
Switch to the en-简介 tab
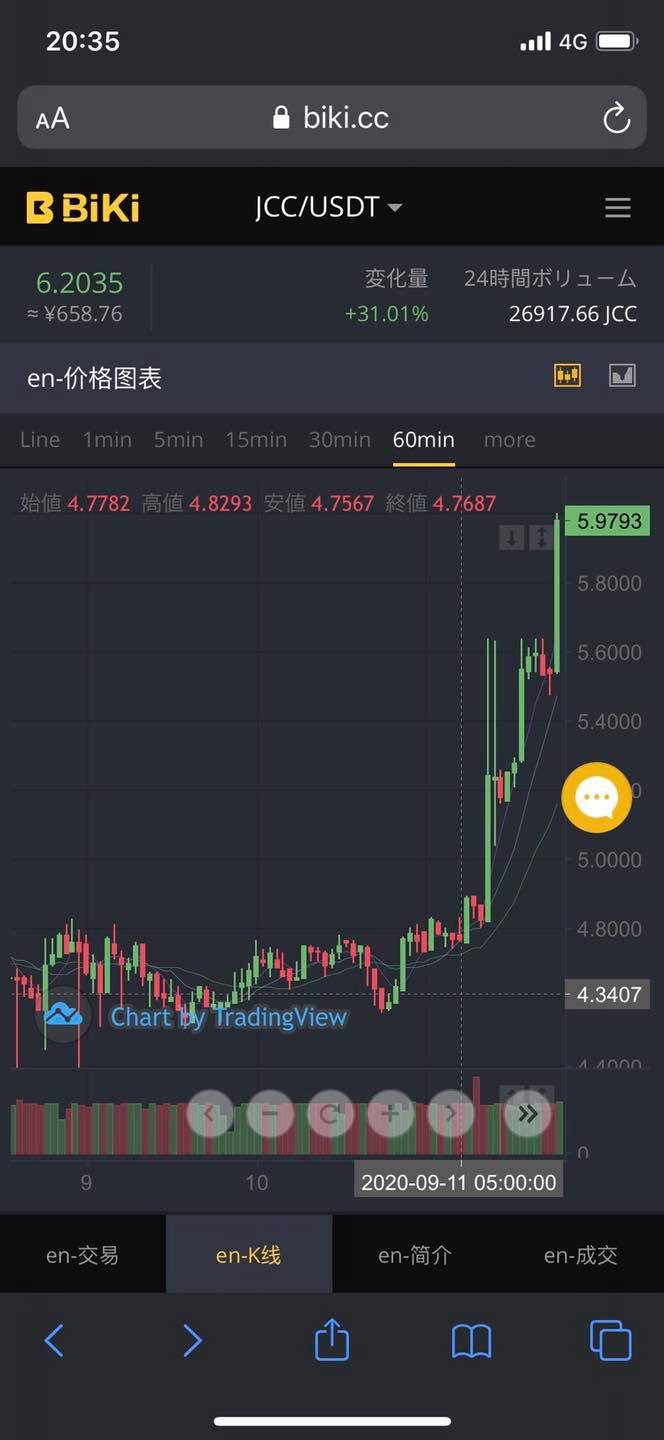point(415,1255)
